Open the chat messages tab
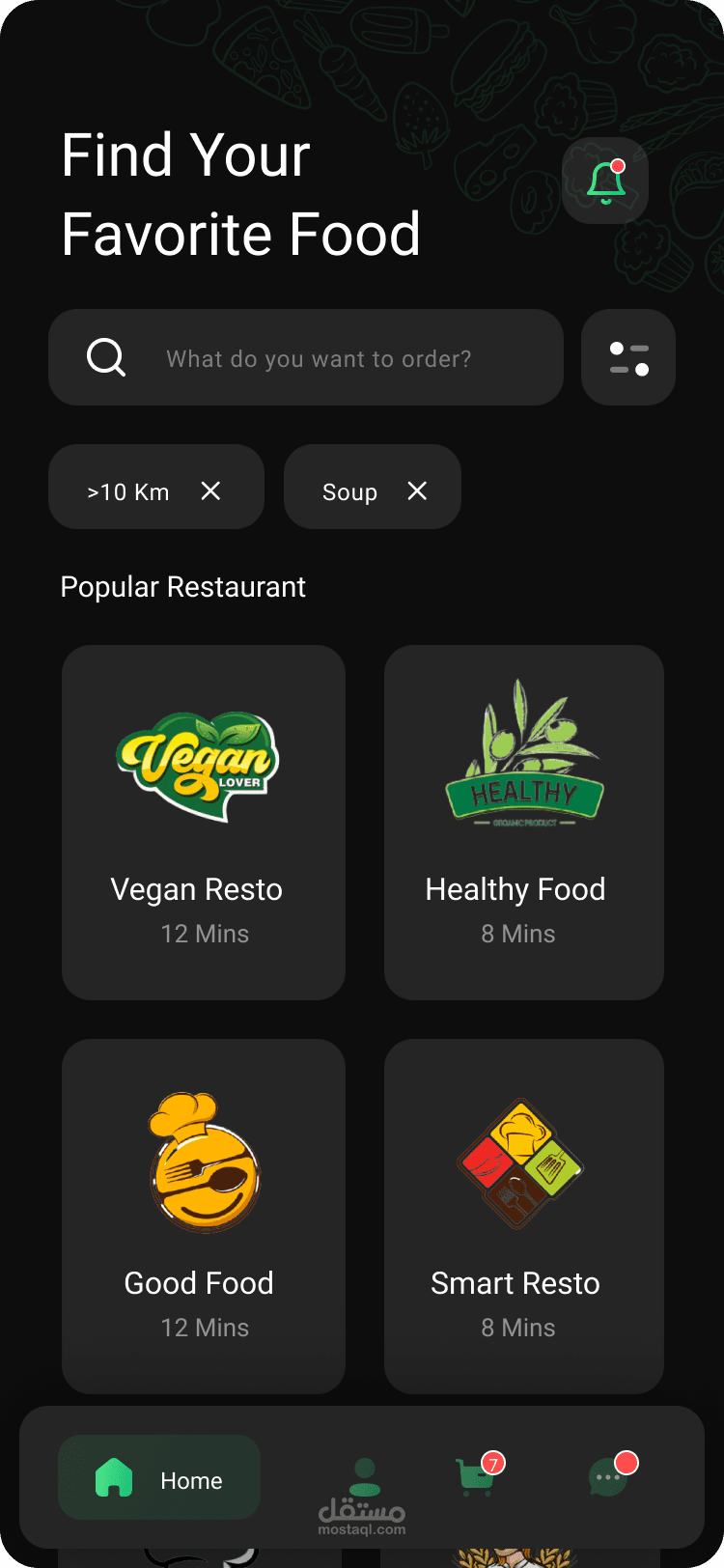Screen dimensions: 724x1568 [x=609, y=1477]
